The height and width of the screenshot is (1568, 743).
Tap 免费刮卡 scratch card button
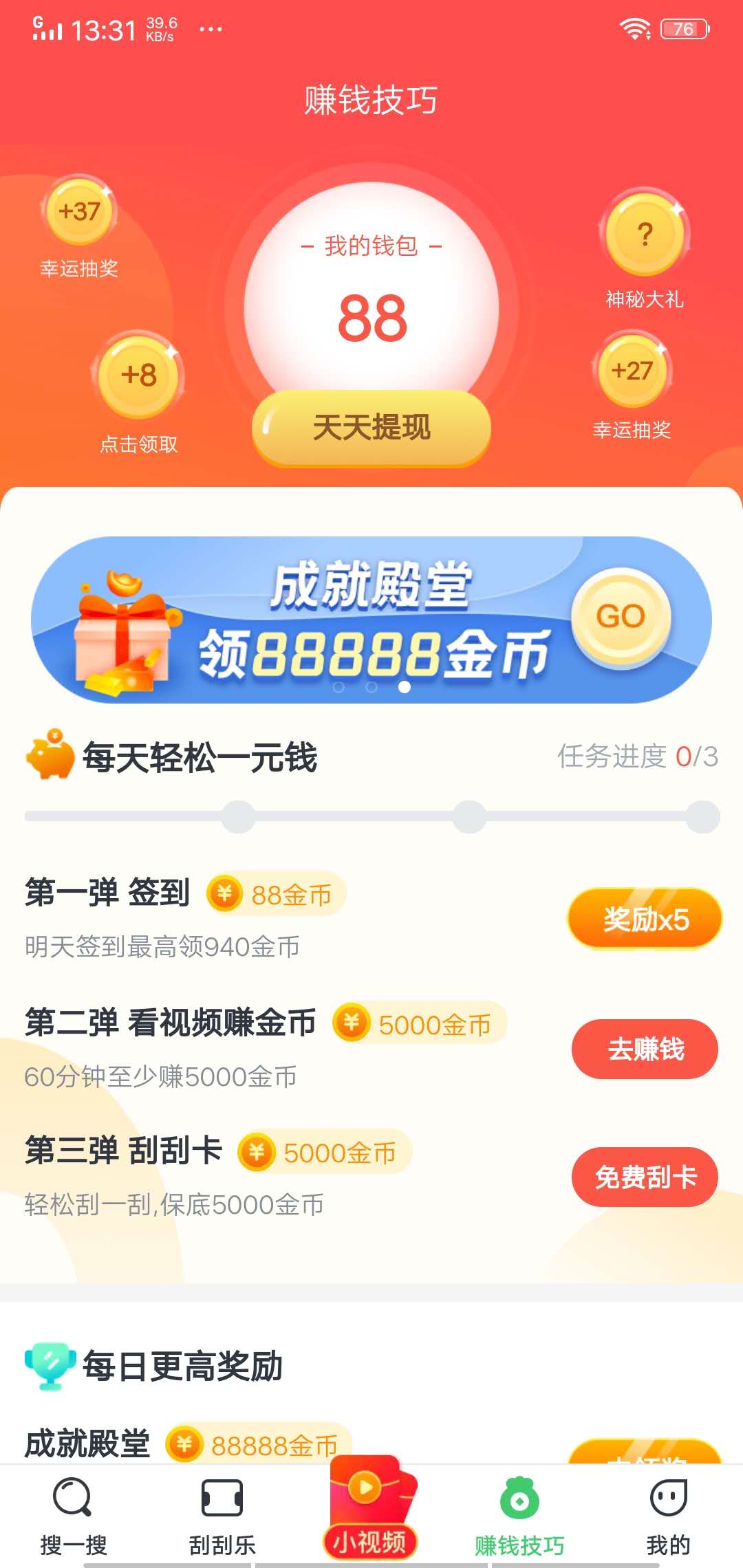(x=645, y=1176)
